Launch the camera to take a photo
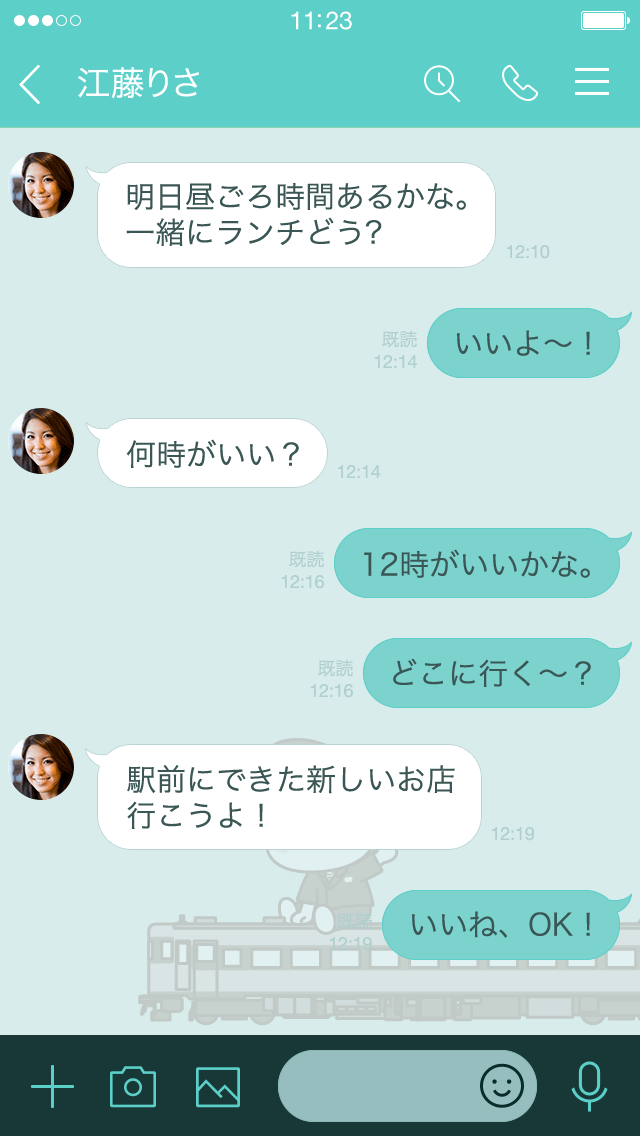This screenshot has height=1136, width=640. pos(133,1086)
